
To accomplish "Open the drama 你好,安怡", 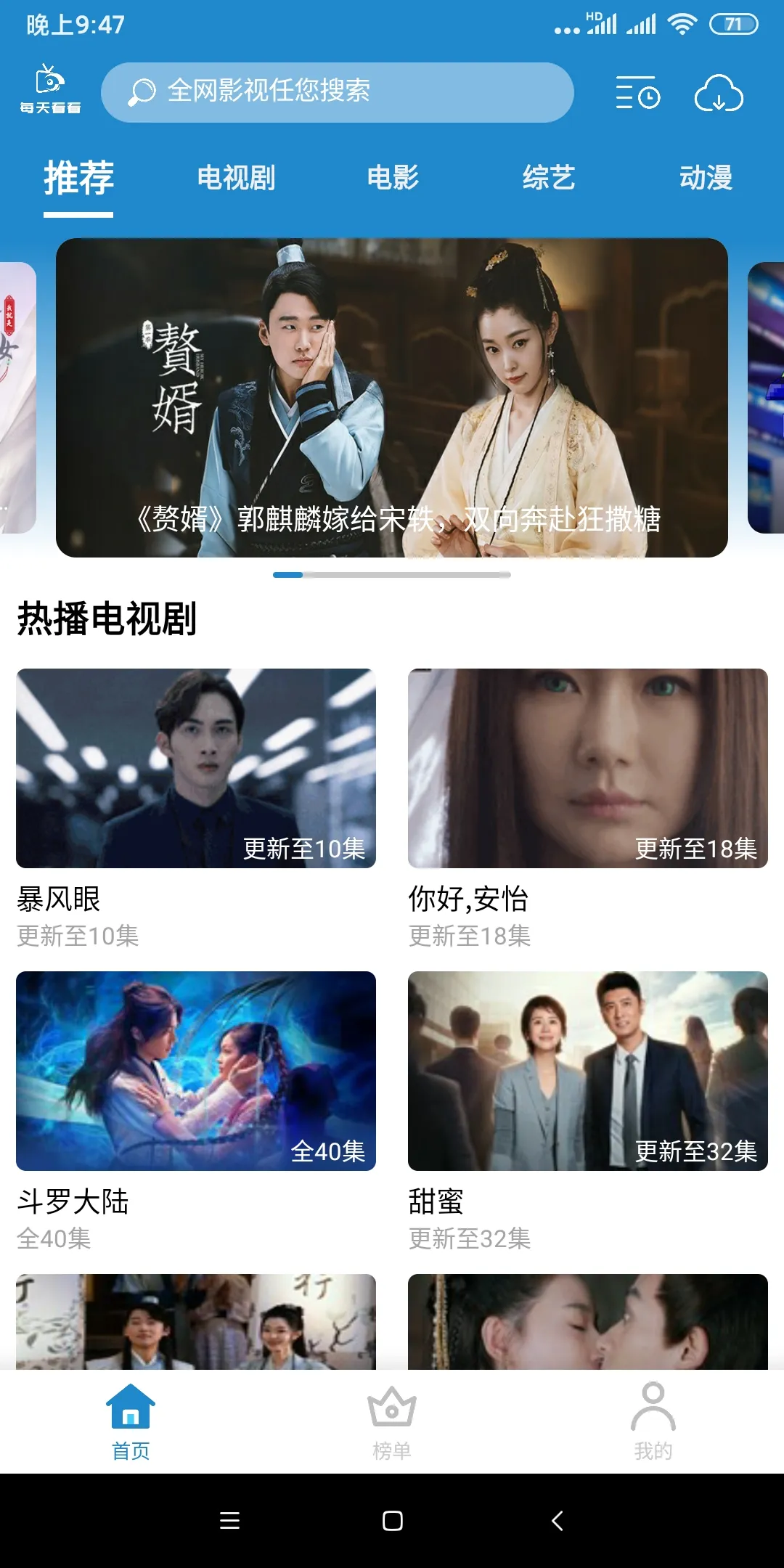I will (x=588, y=768).
